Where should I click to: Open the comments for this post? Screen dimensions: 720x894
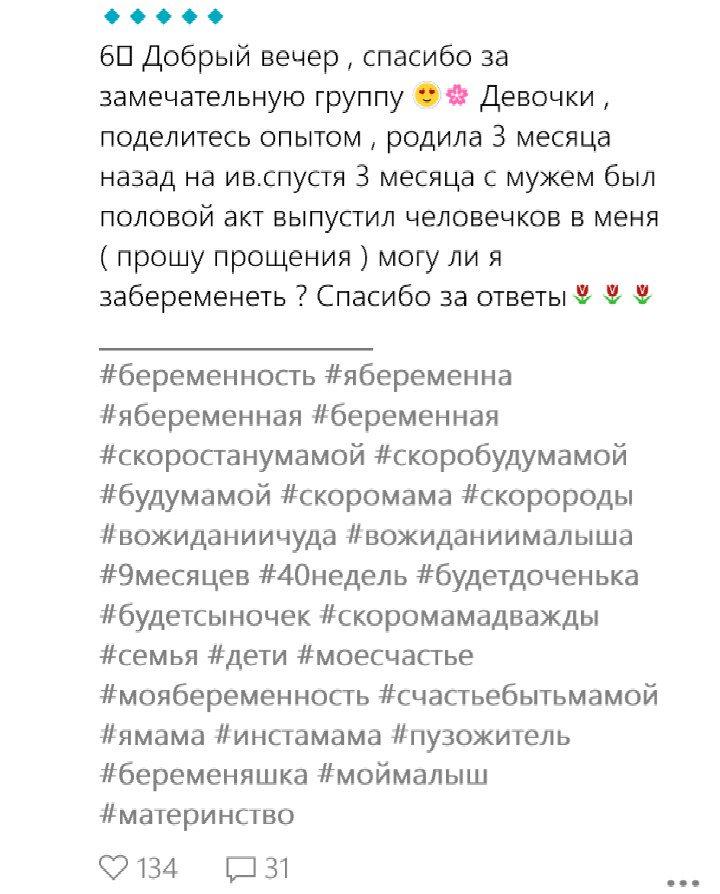click(x=242, y=866)
